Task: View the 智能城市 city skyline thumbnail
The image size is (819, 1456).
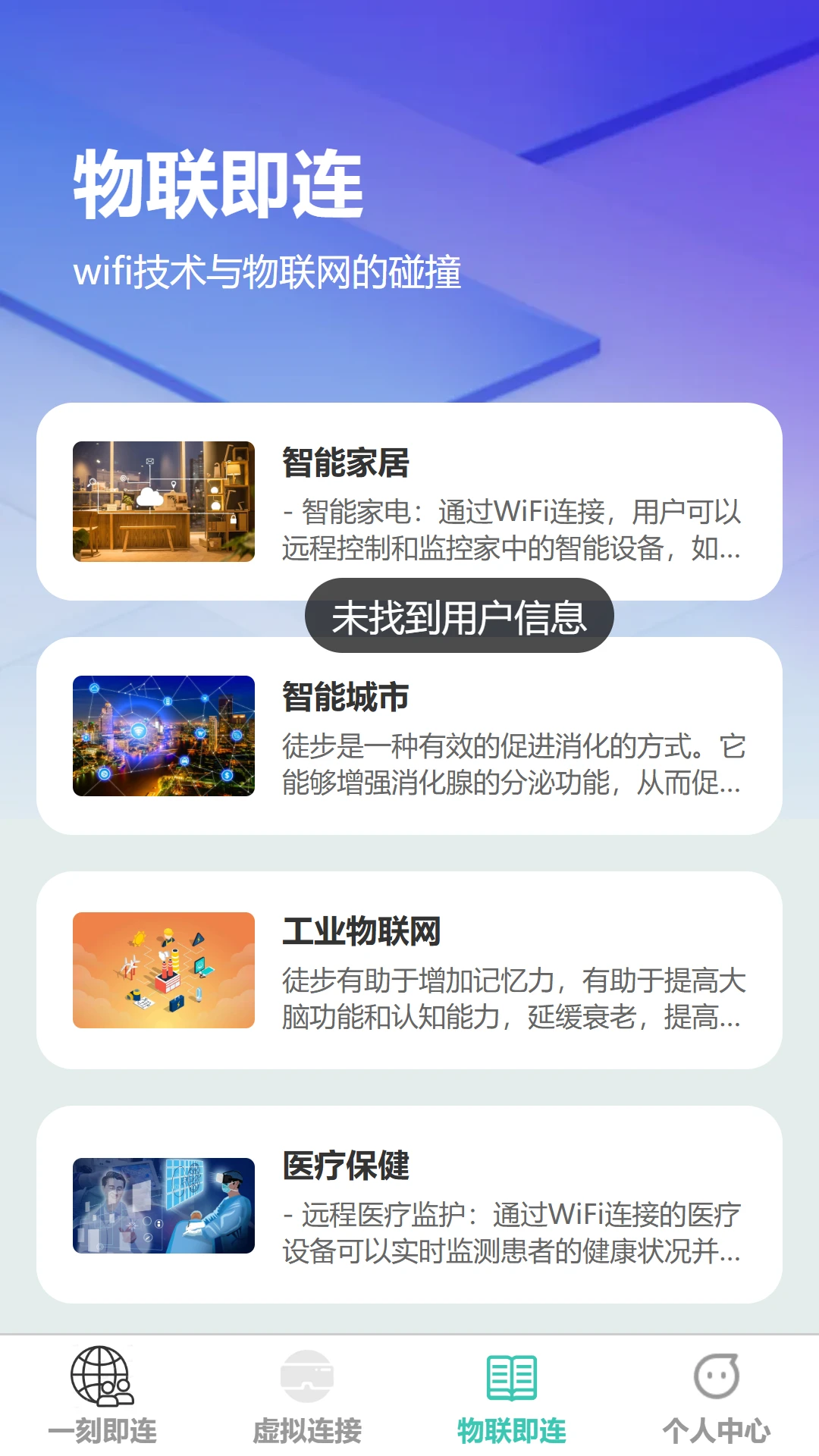Action: (163, 738)
